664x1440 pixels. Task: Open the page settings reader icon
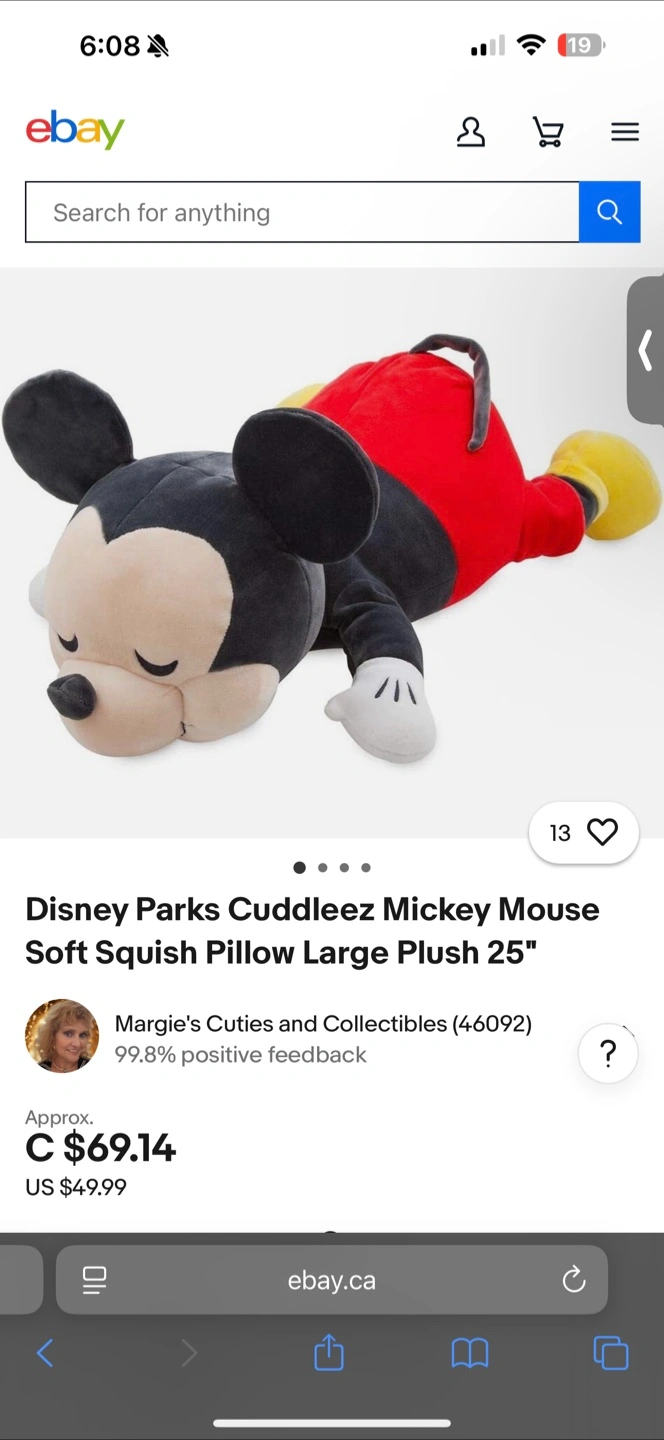click(95, 1280)
